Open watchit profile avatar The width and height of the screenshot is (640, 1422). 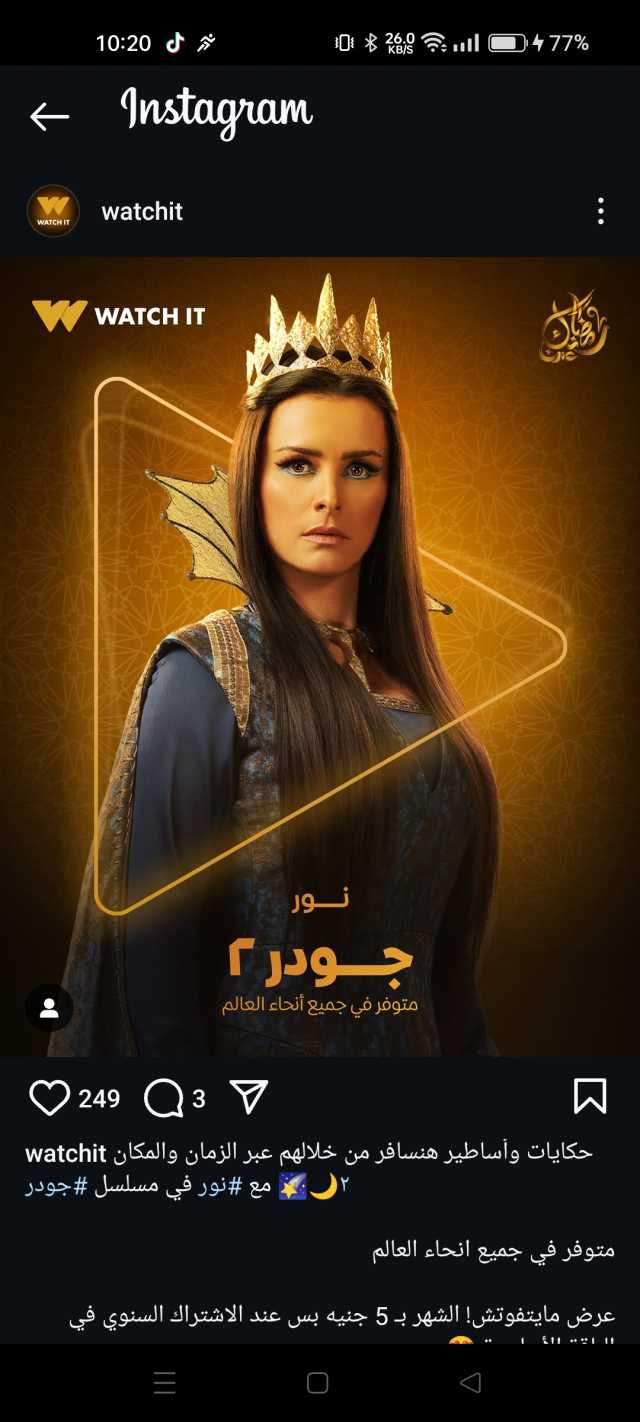pyautogui.click(x=53, y=211)
